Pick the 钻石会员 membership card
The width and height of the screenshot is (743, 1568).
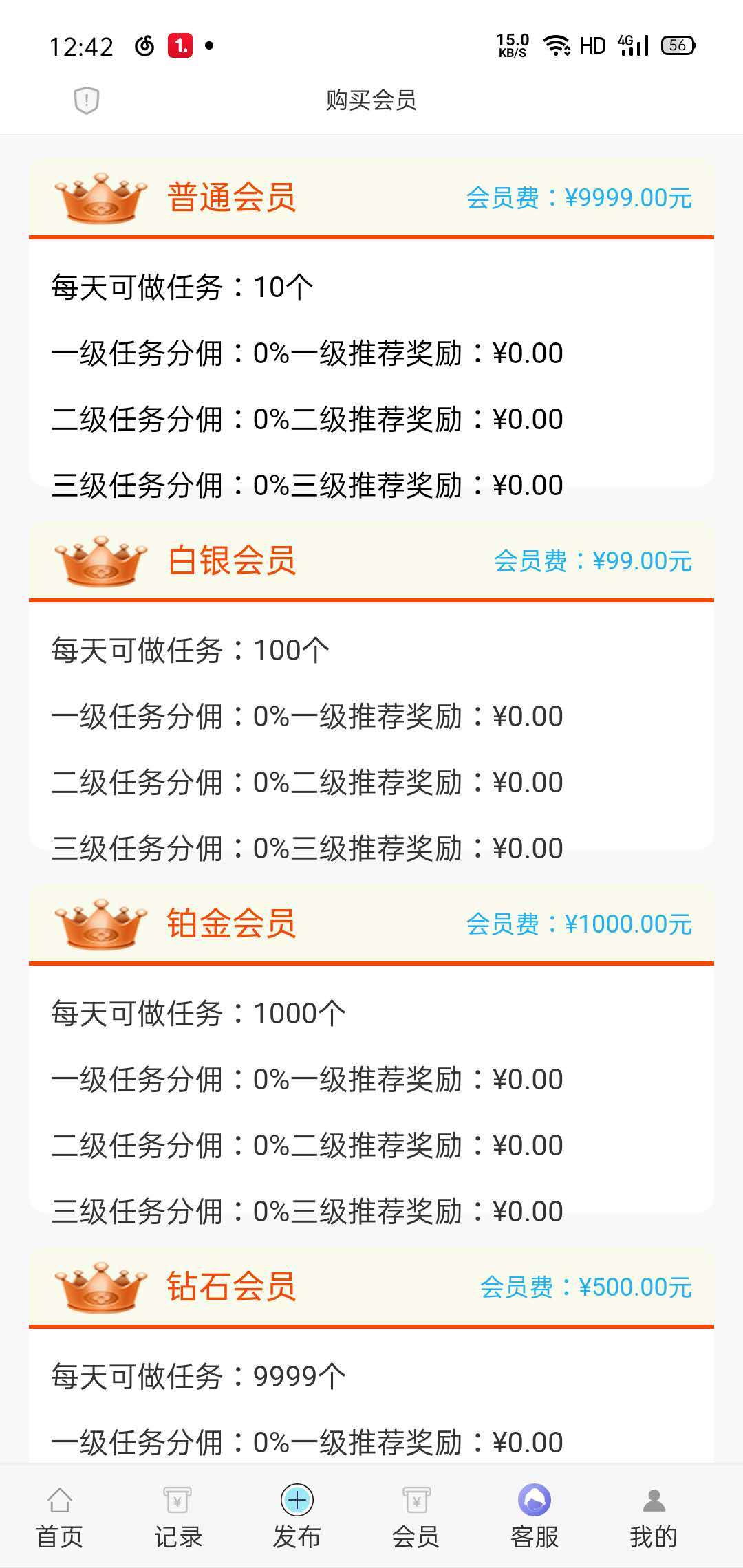pyautogui.click(x=371, y=1287)
